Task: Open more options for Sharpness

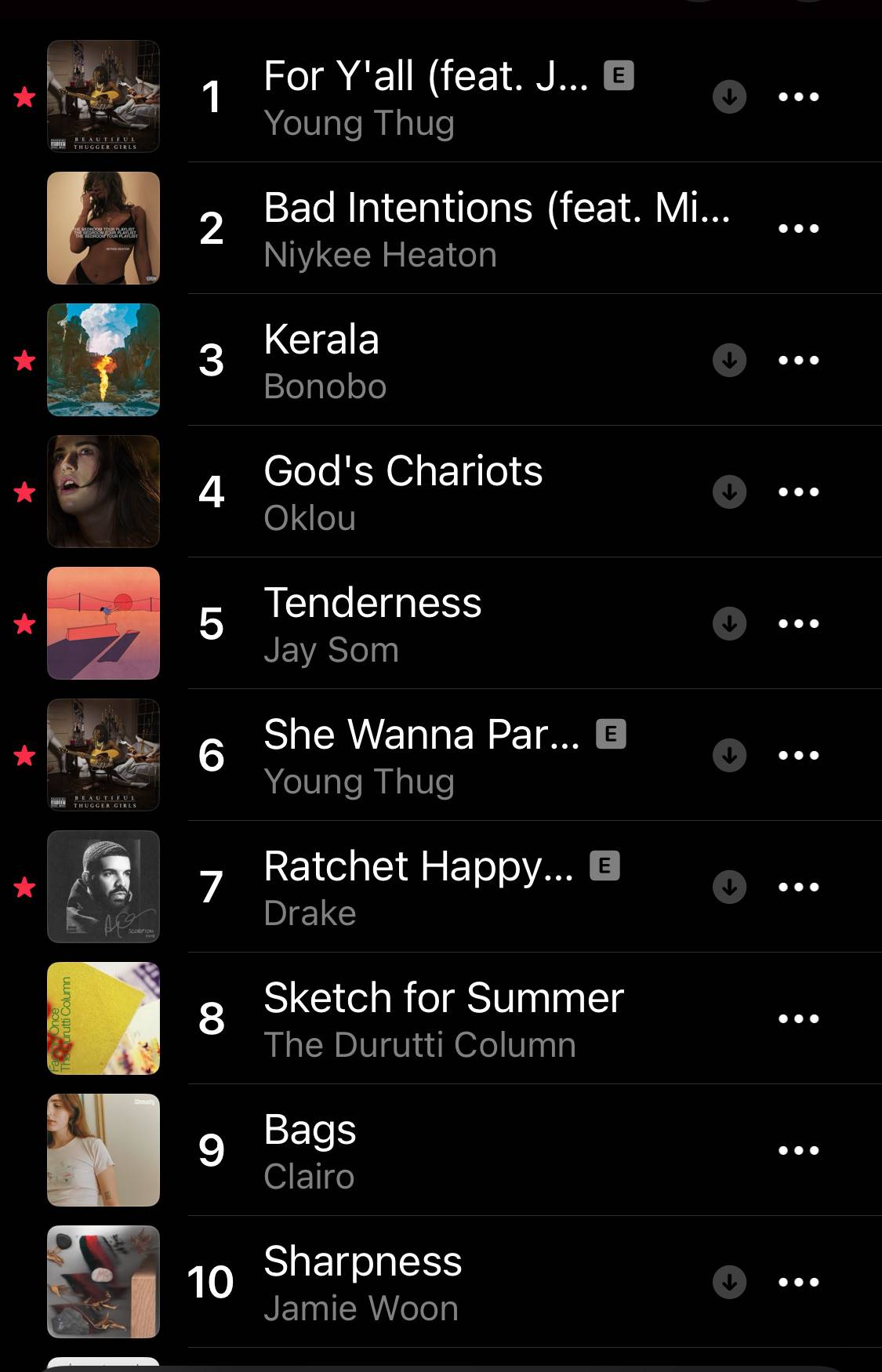Action: coord(798,1282)
